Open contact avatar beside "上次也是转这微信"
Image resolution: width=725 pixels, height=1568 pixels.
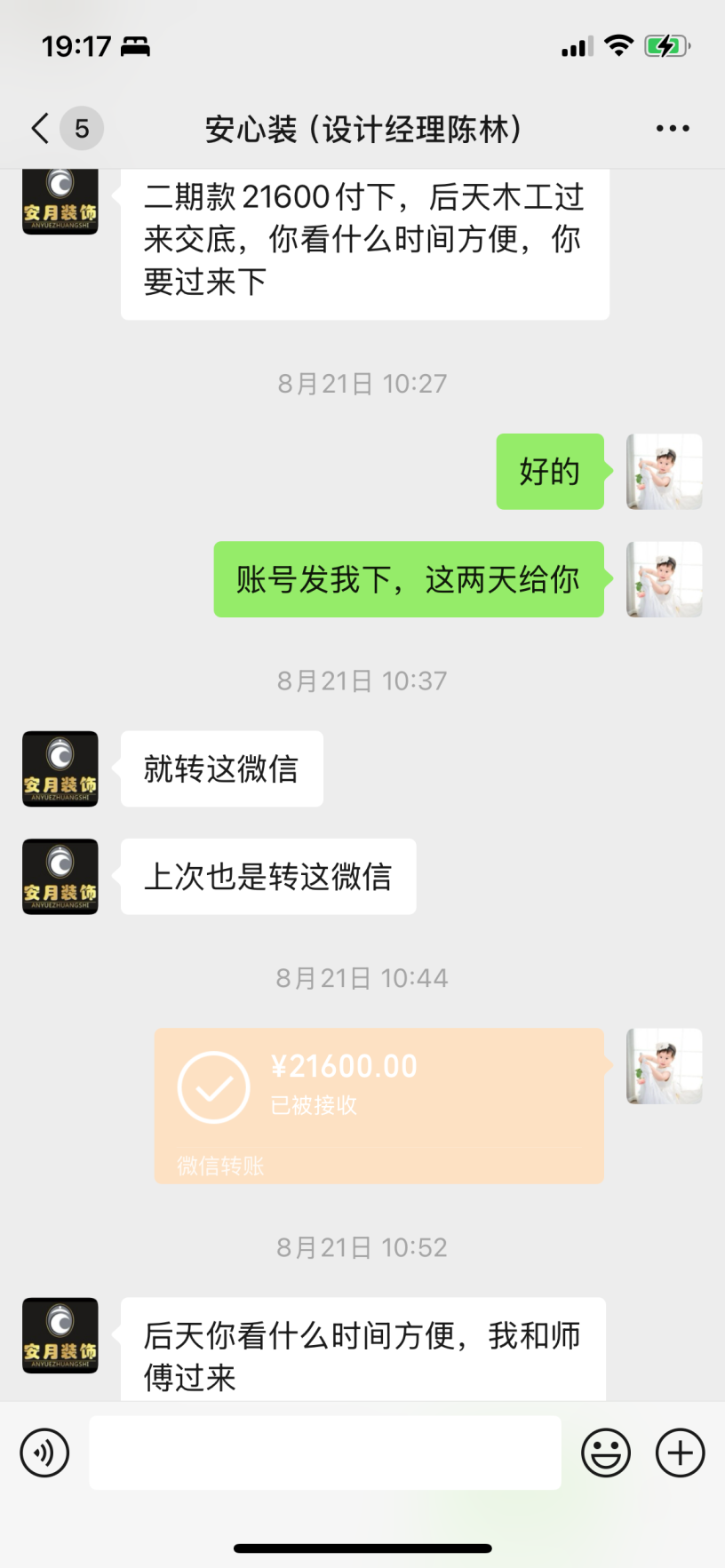(x=60, y=876)
